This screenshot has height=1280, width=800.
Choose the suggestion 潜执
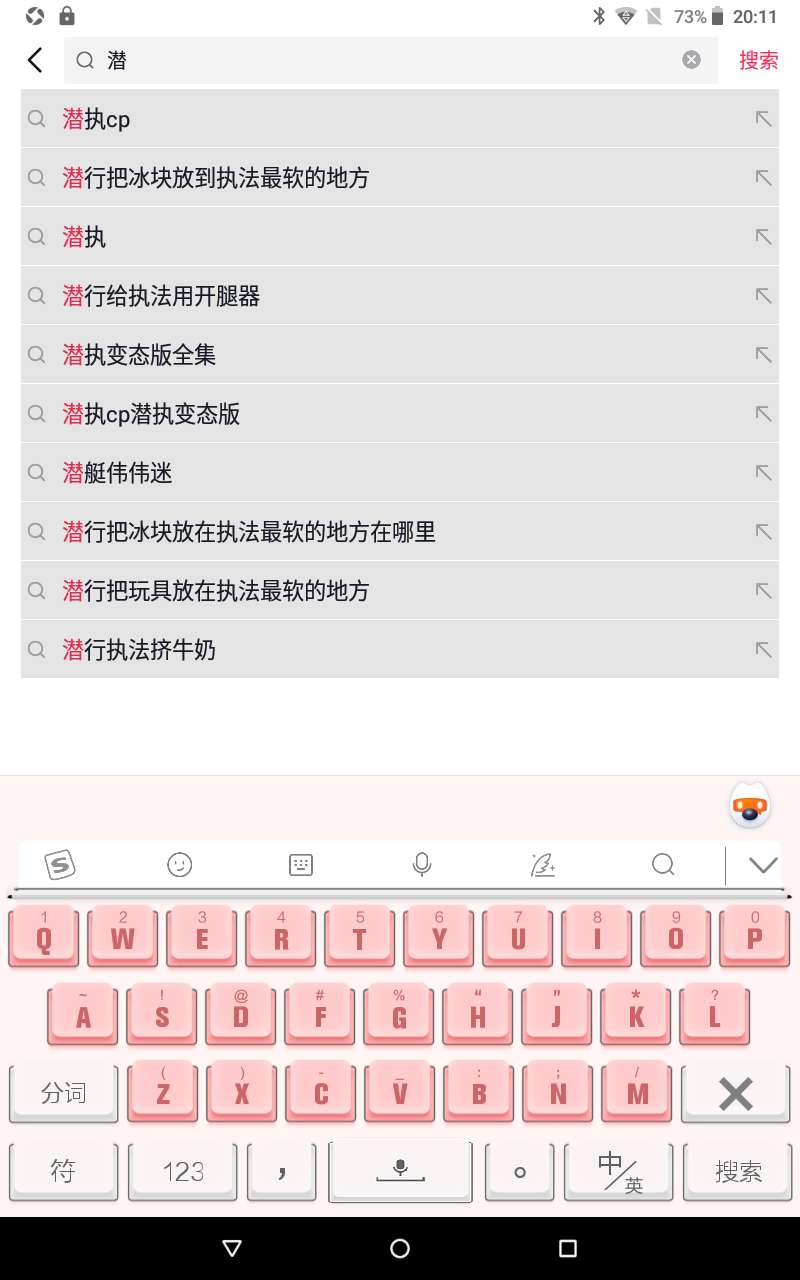click(x=400, y=237)
